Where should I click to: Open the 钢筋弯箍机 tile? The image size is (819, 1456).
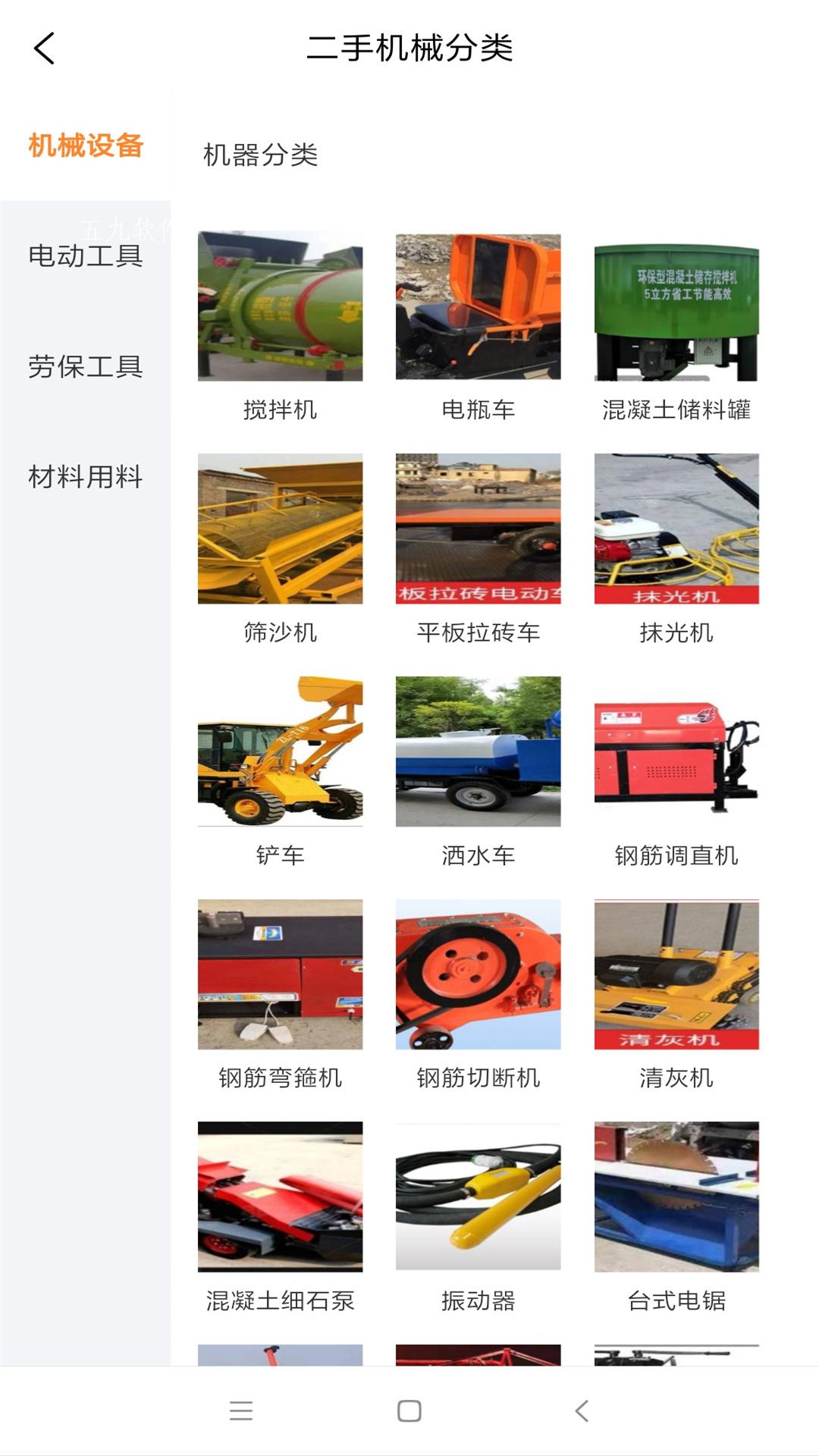280,995
